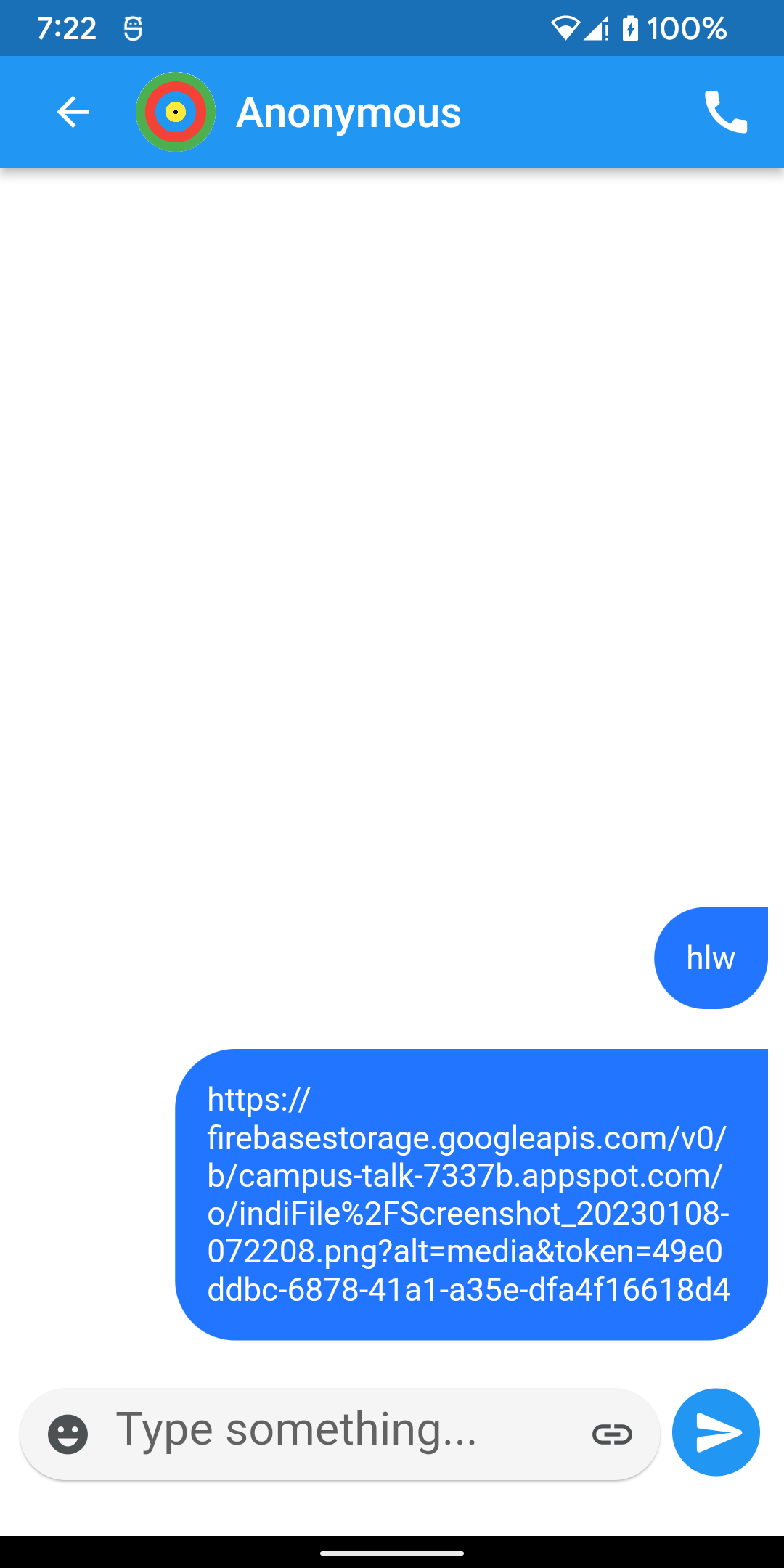Start a voice call with Anonymous
Viewport: 784px width, 1568px height.
(727, 111)
